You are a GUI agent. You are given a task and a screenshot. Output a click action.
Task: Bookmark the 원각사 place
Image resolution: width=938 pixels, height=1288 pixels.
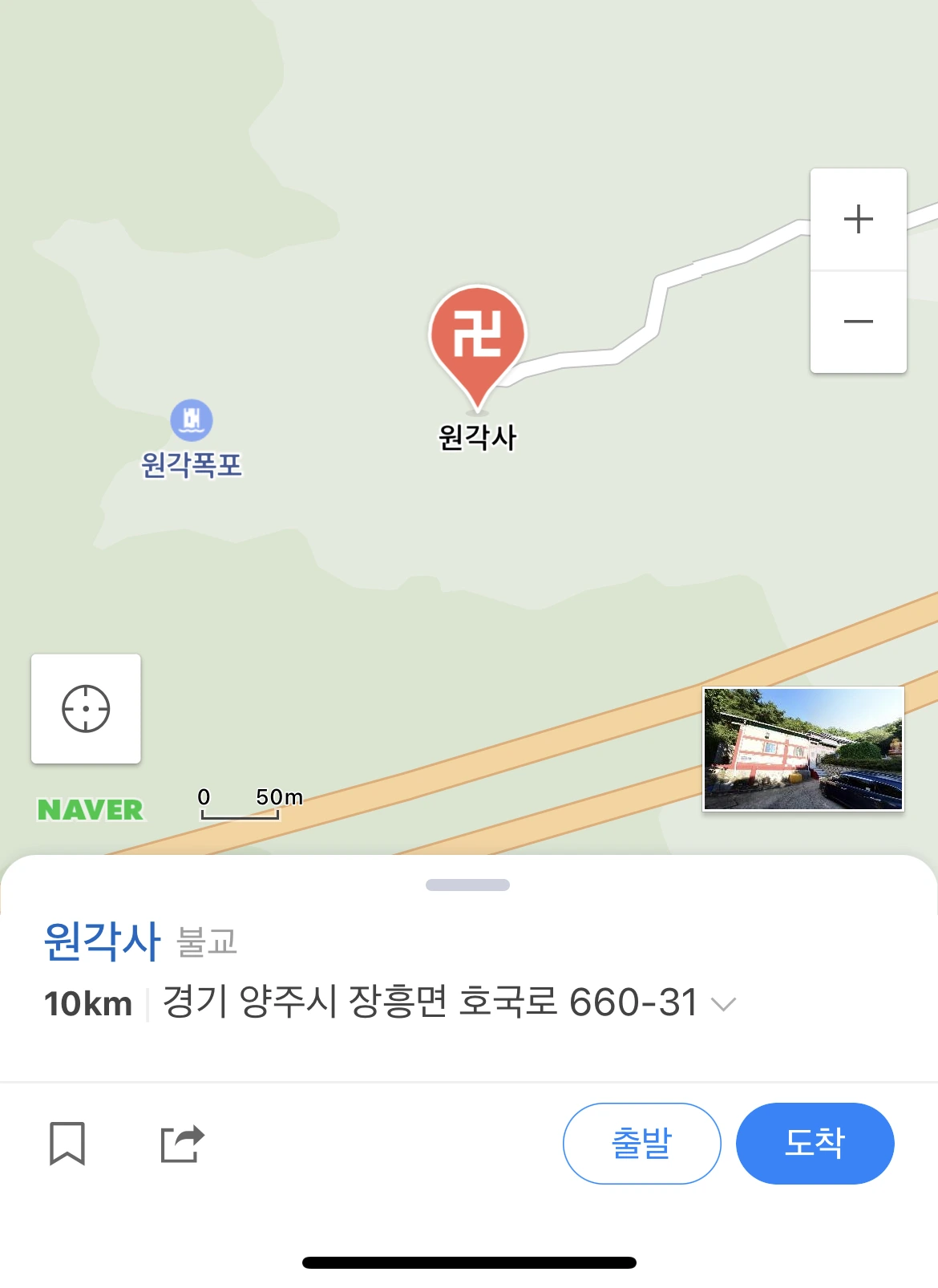[67, 1143]
